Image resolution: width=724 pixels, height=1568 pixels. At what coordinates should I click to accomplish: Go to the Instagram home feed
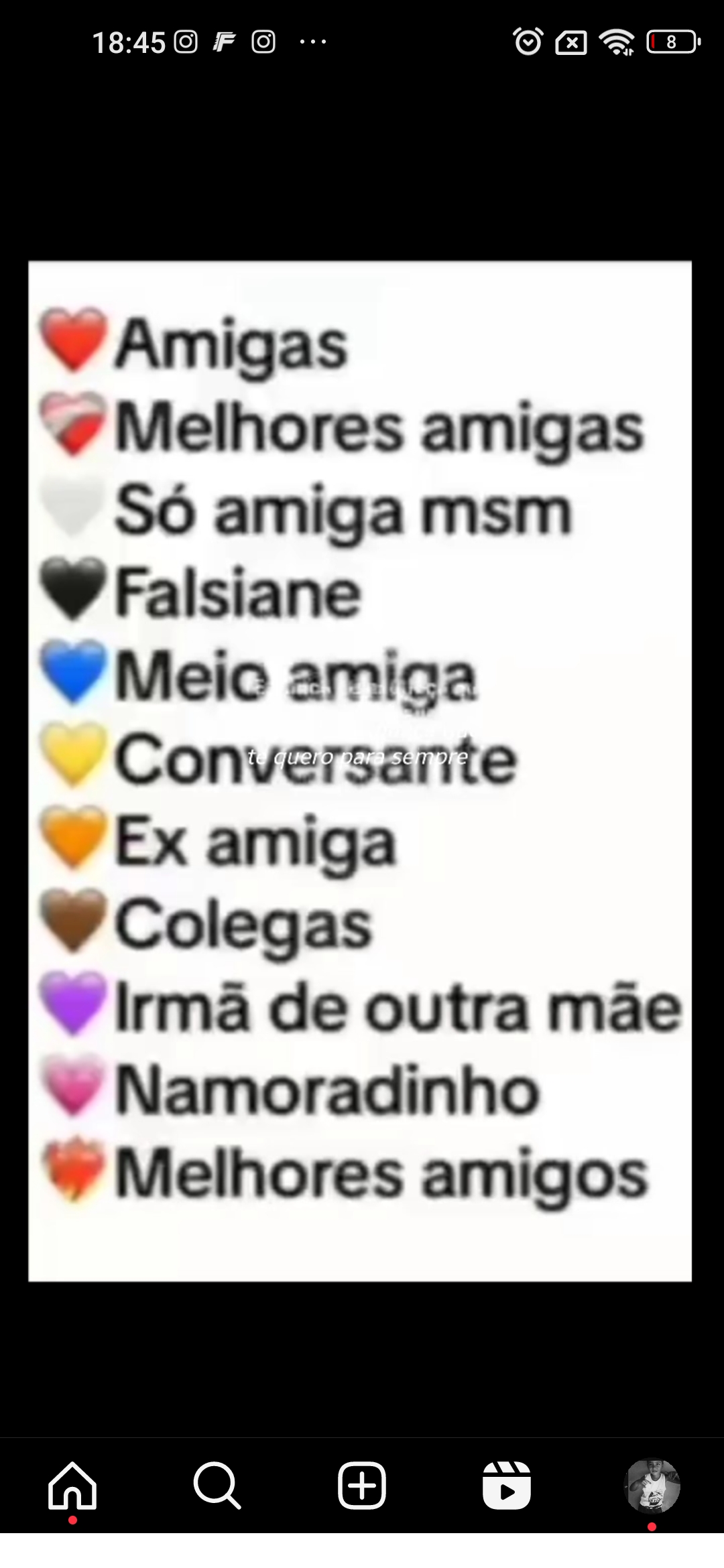72,1485
